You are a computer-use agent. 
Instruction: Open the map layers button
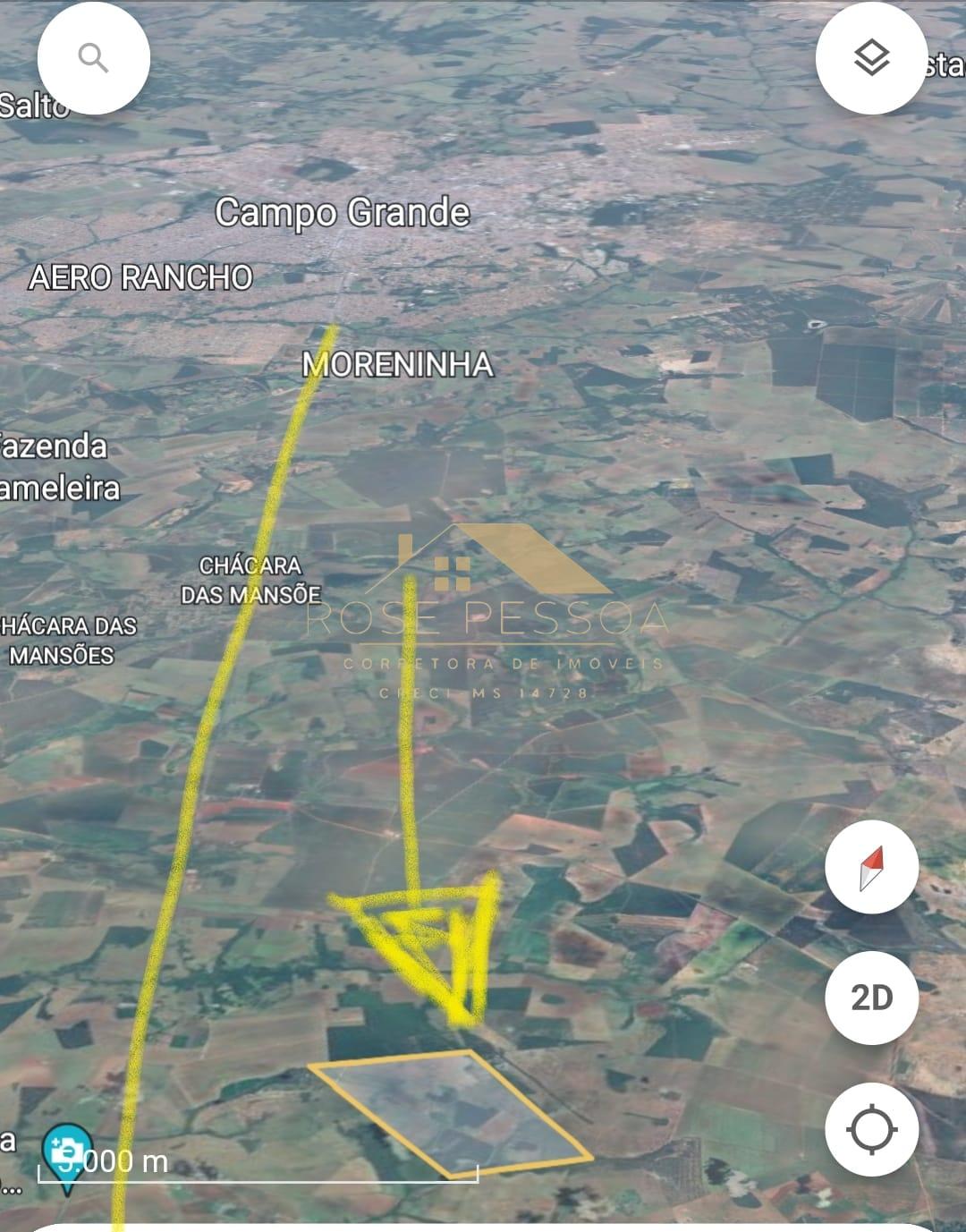[x=871, y=59]
